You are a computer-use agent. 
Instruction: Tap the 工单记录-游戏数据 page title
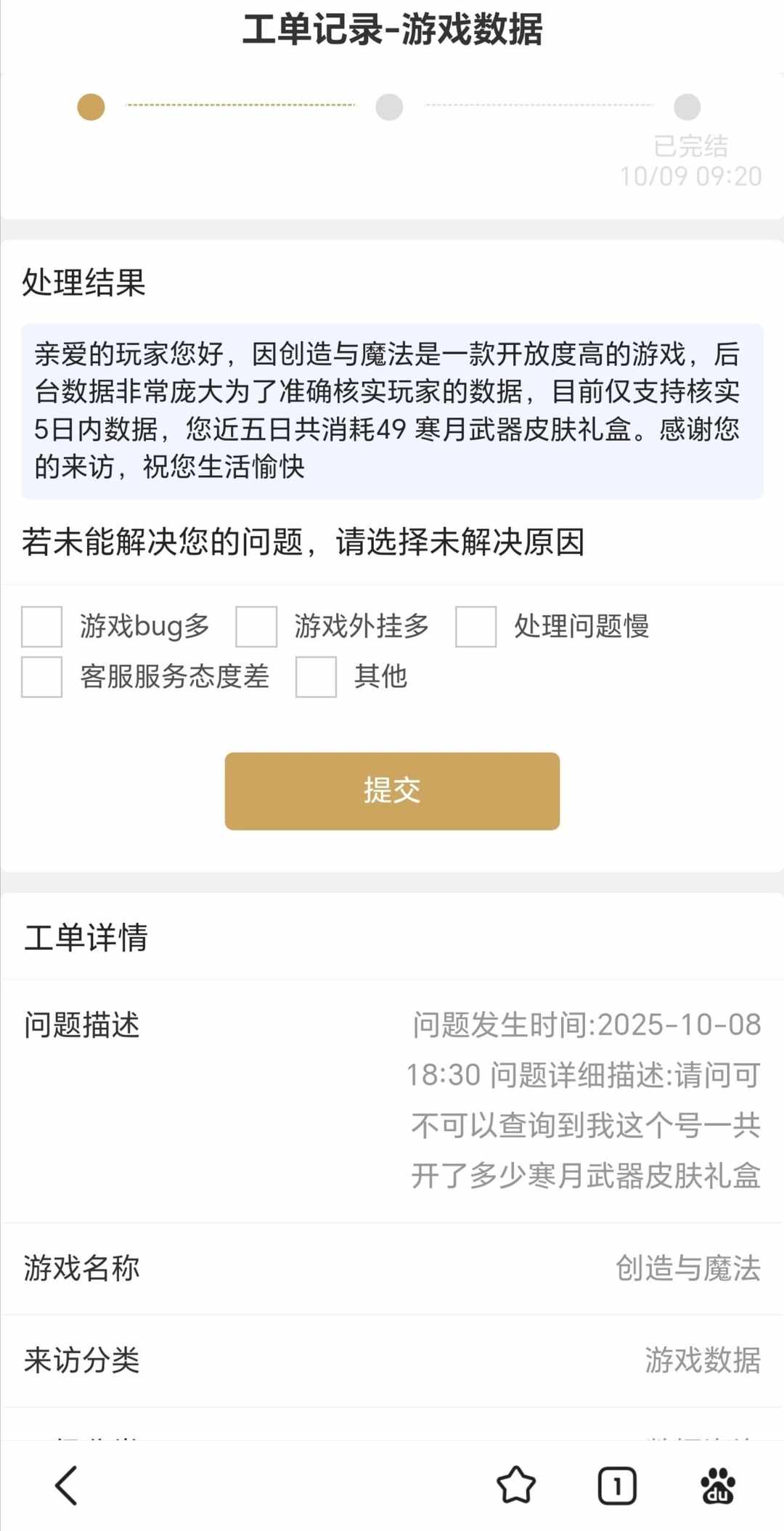392,32
